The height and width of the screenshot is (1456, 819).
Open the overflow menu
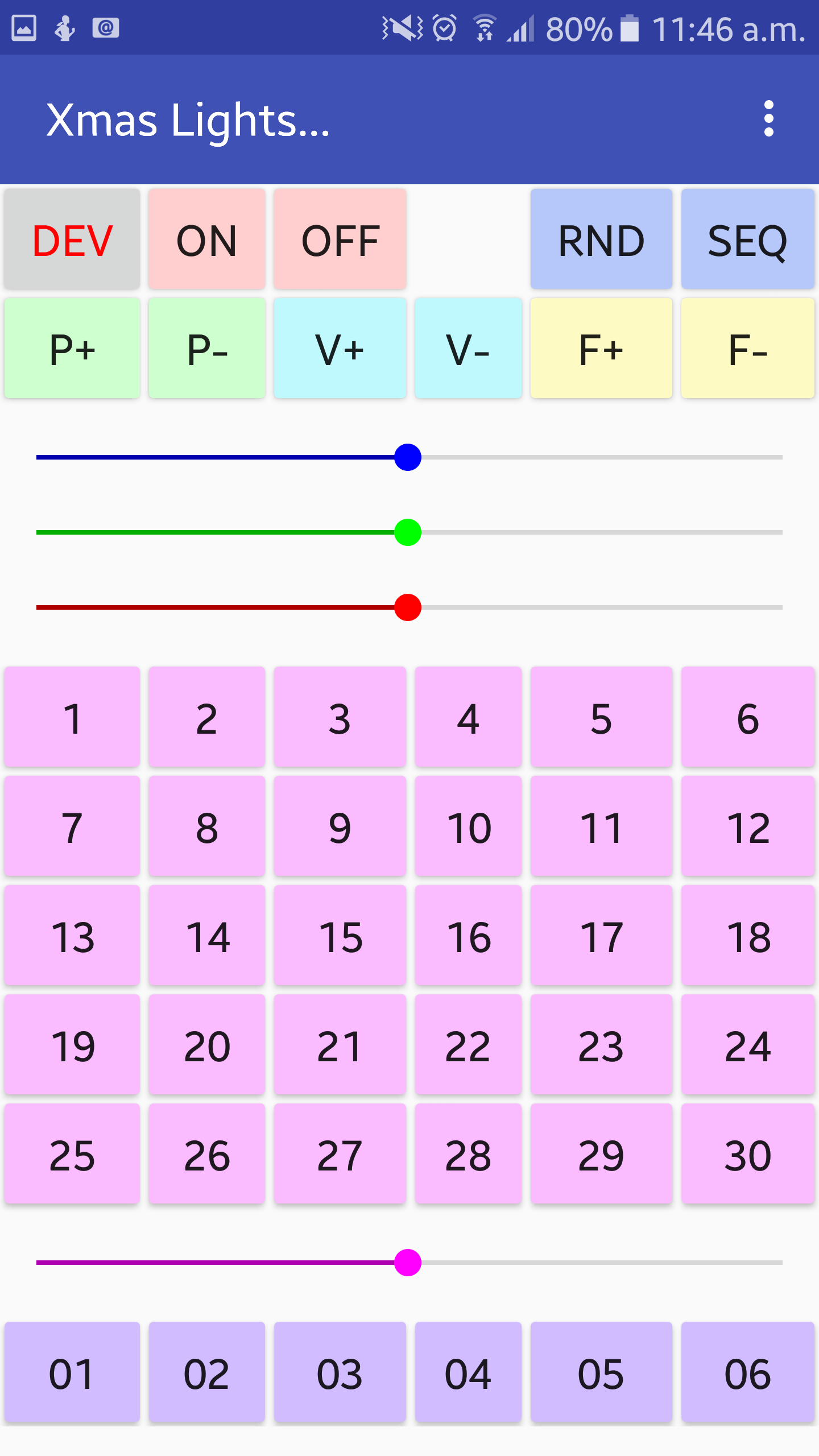coord(768,119)
